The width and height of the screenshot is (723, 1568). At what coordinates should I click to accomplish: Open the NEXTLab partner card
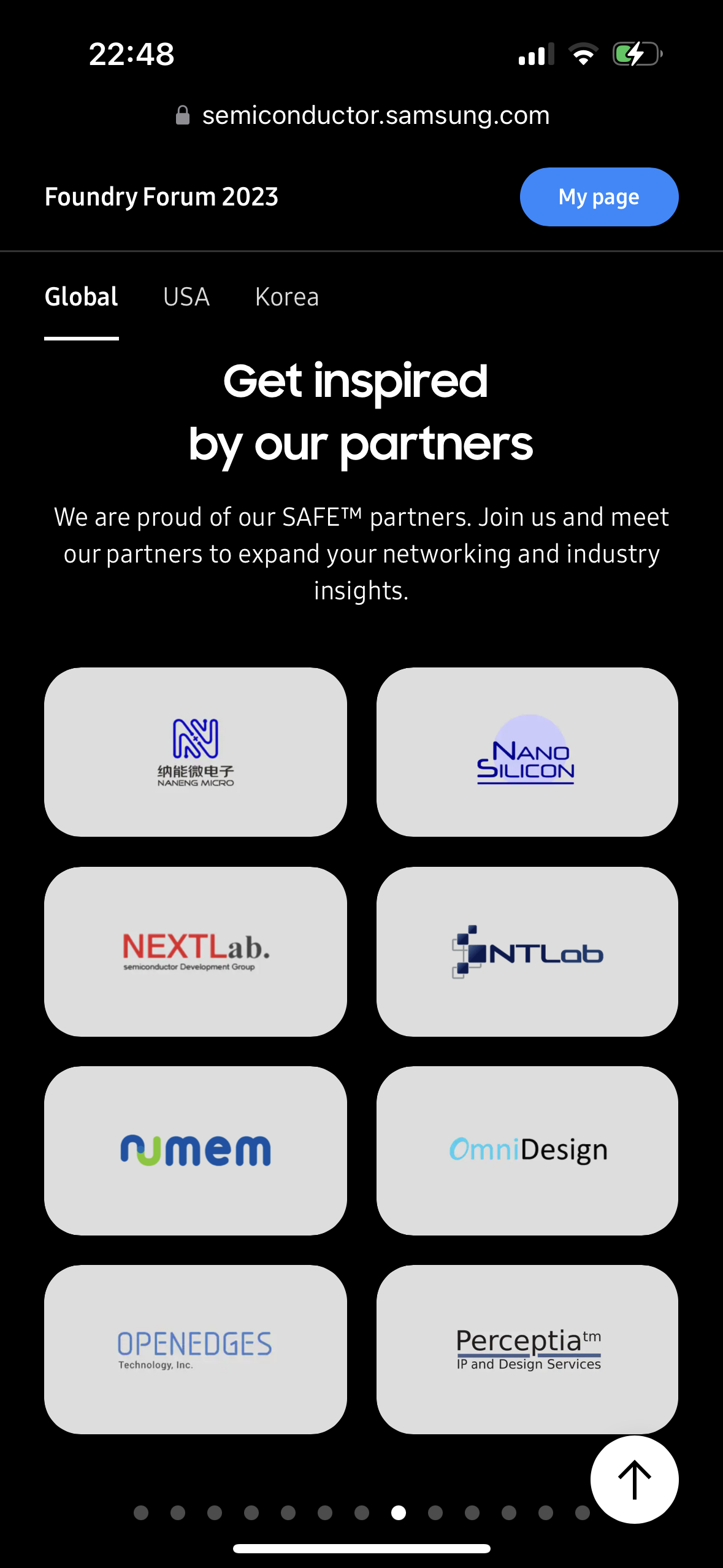coord(196,951)
